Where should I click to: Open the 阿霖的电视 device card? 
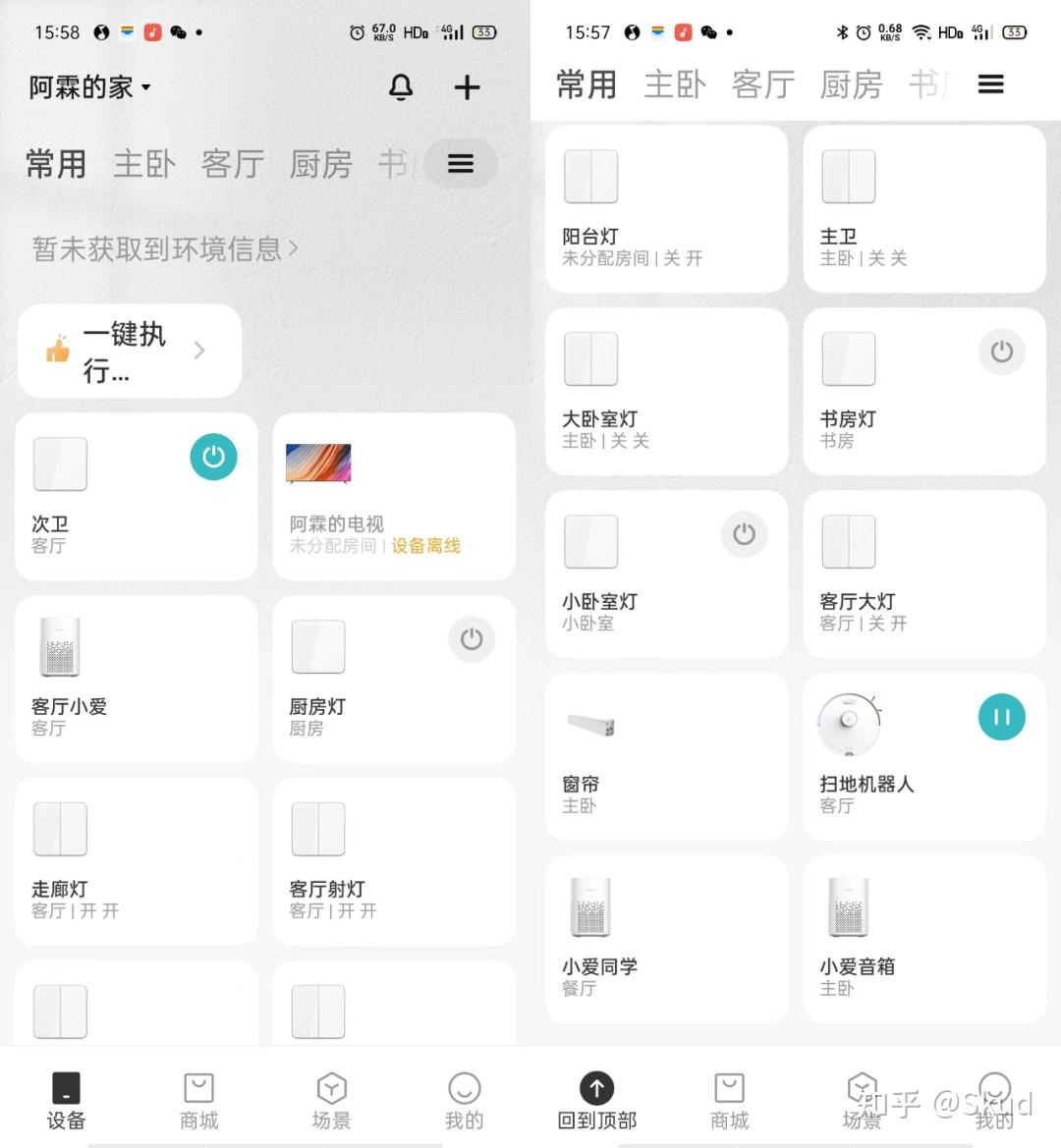(x=393, y=496)
